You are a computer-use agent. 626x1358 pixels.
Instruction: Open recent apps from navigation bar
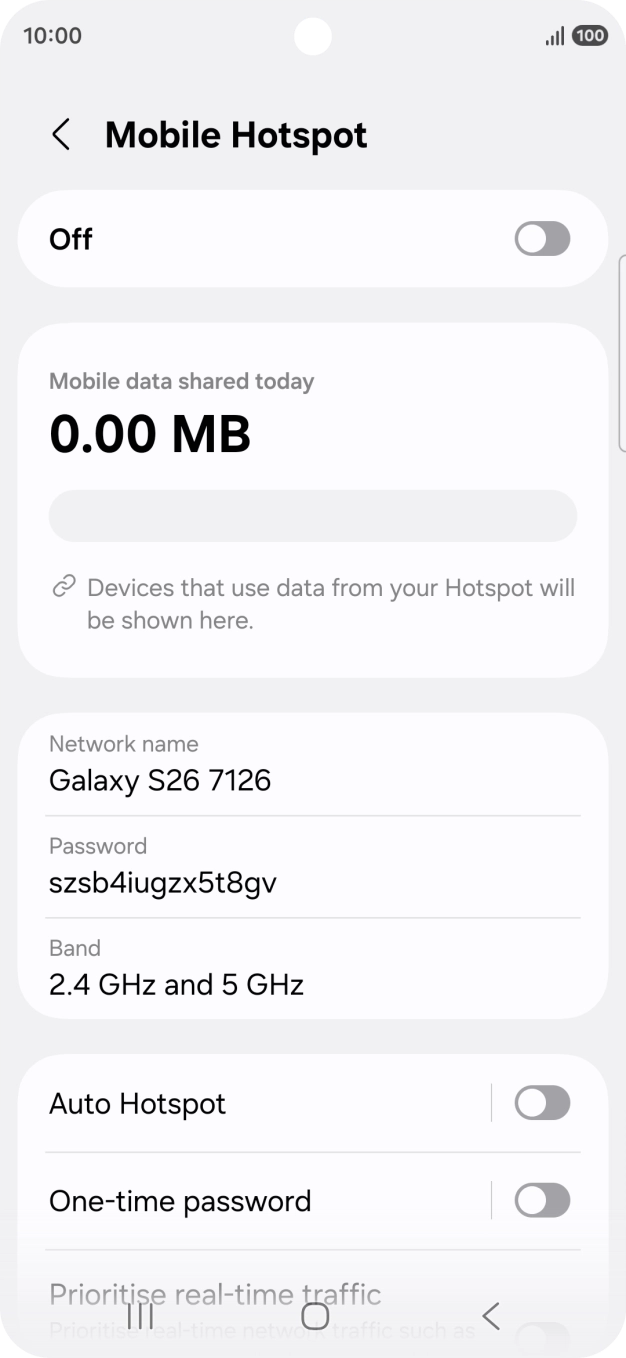click(140, 1316)
